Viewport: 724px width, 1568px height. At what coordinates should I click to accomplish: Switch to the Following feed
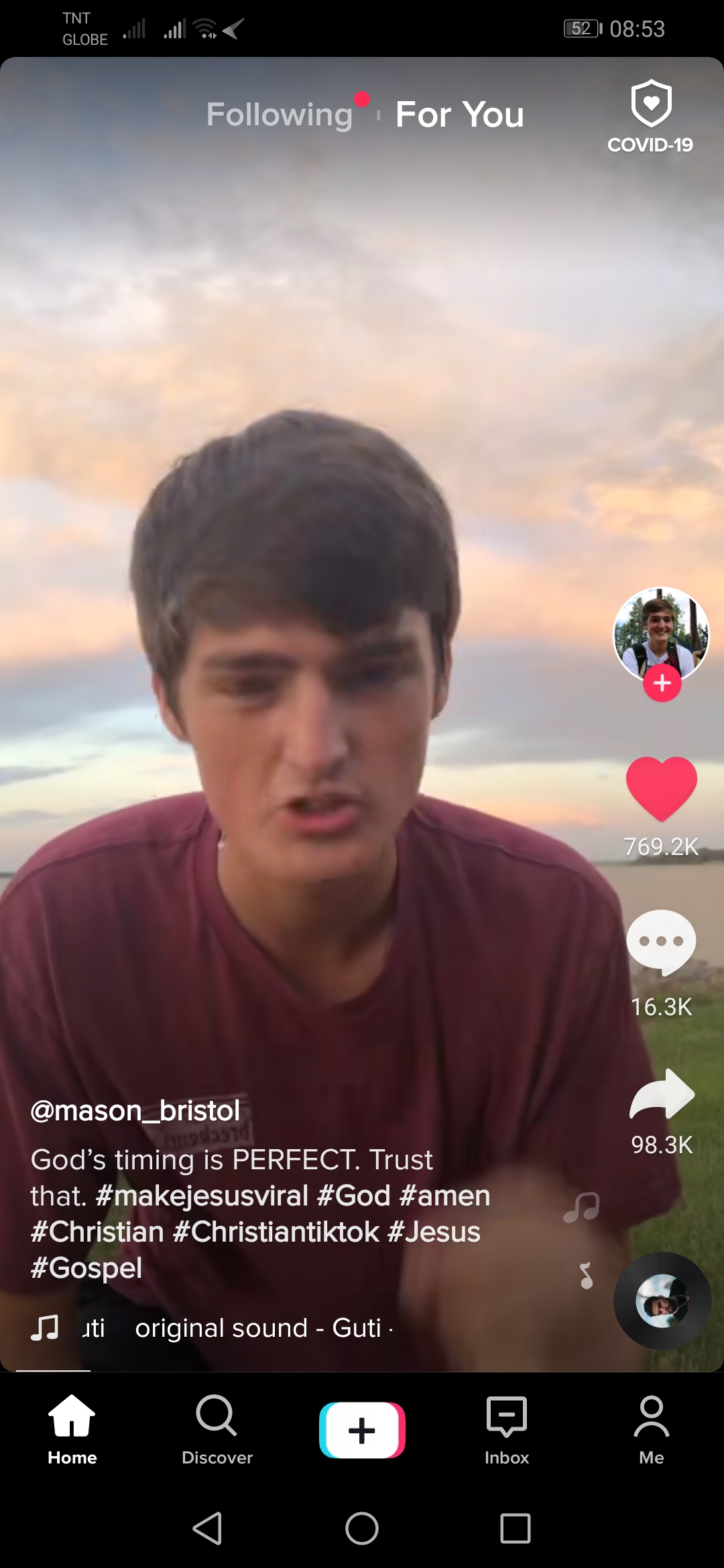279,115
